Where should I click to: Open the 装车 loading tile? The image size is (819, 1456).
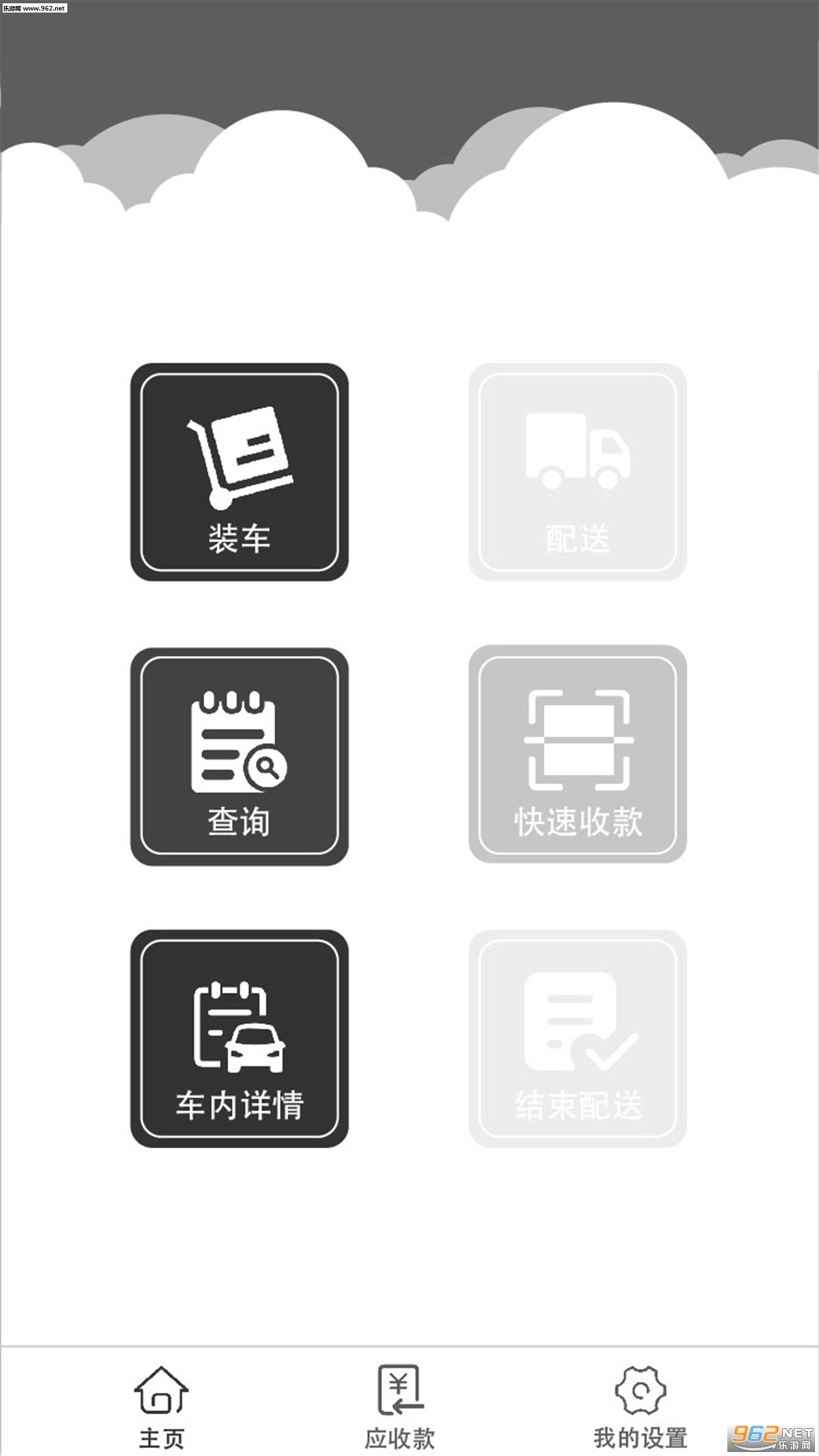pyautogui.click(x=239, y=472)
